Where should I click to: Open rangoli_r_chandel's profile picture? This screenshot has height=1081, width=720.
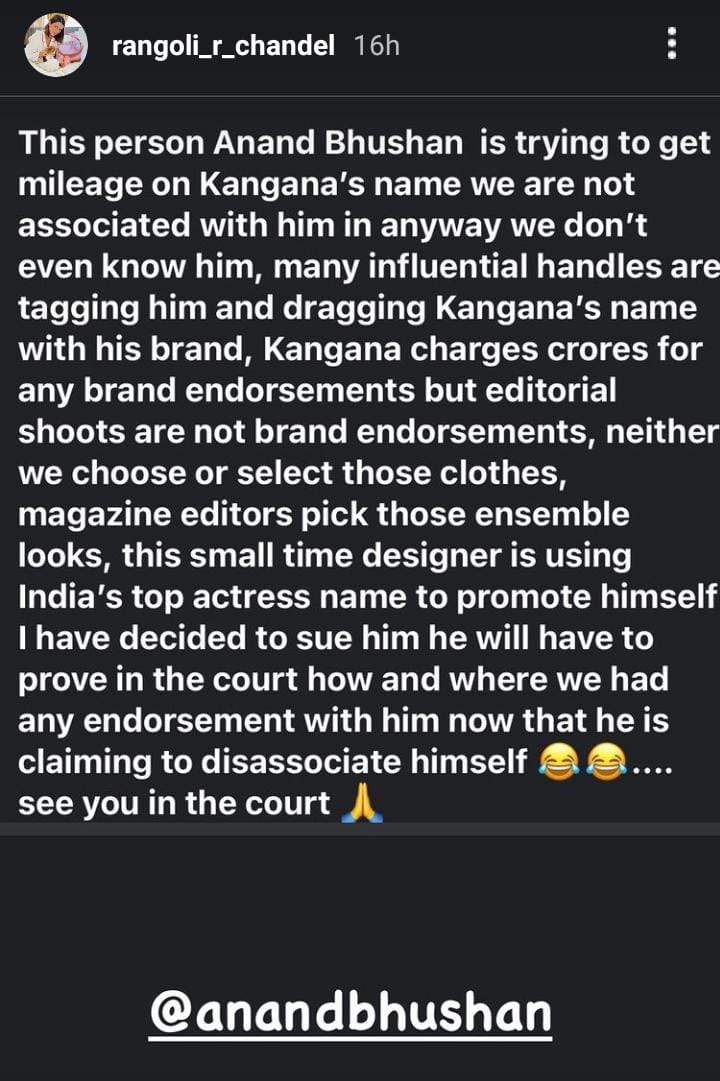[55, 46]
